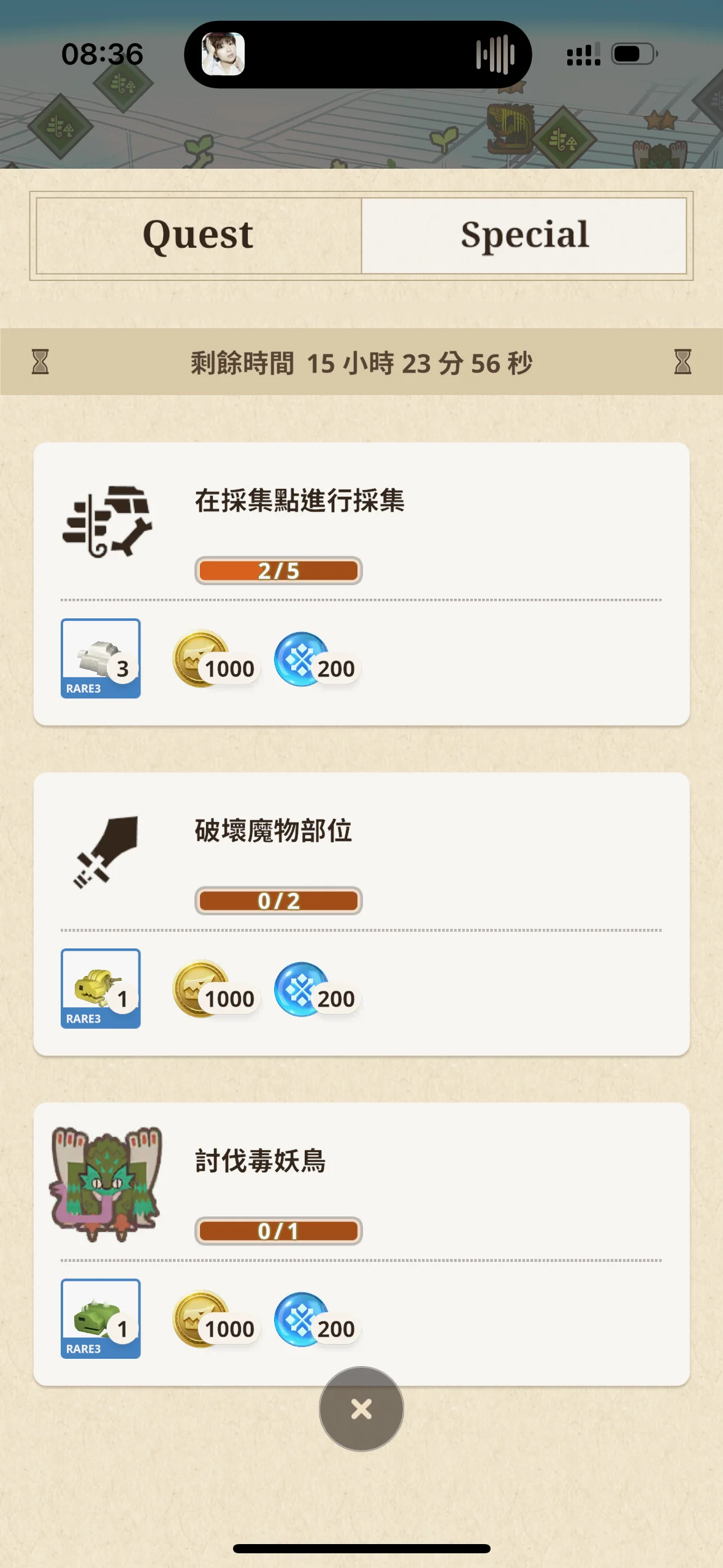
Task: Switch to the Special tab
Action: [x=524, y=236]
